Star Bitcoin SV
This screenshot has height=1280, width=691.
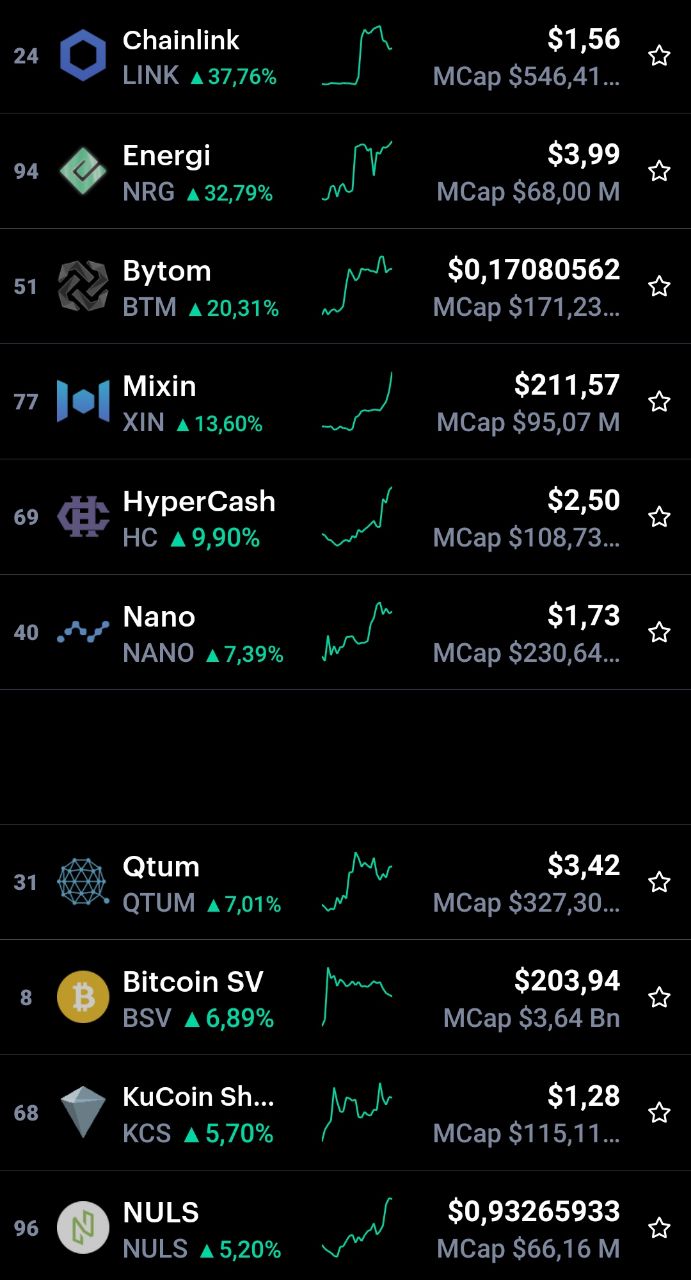[659, 997]
